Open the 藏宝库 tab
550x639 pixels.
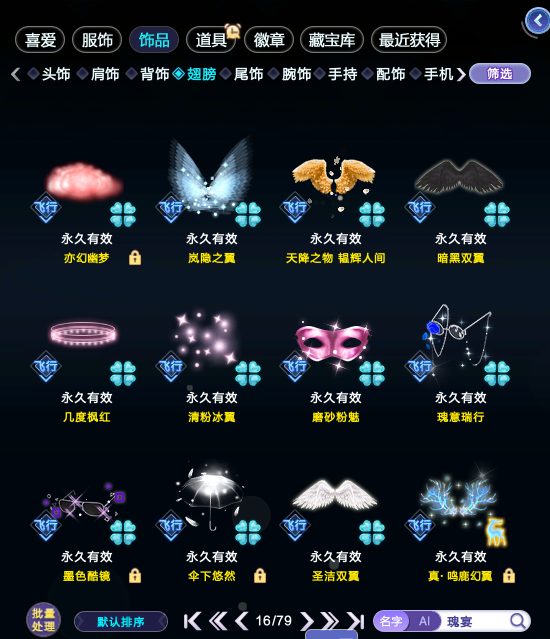(332, 40)
